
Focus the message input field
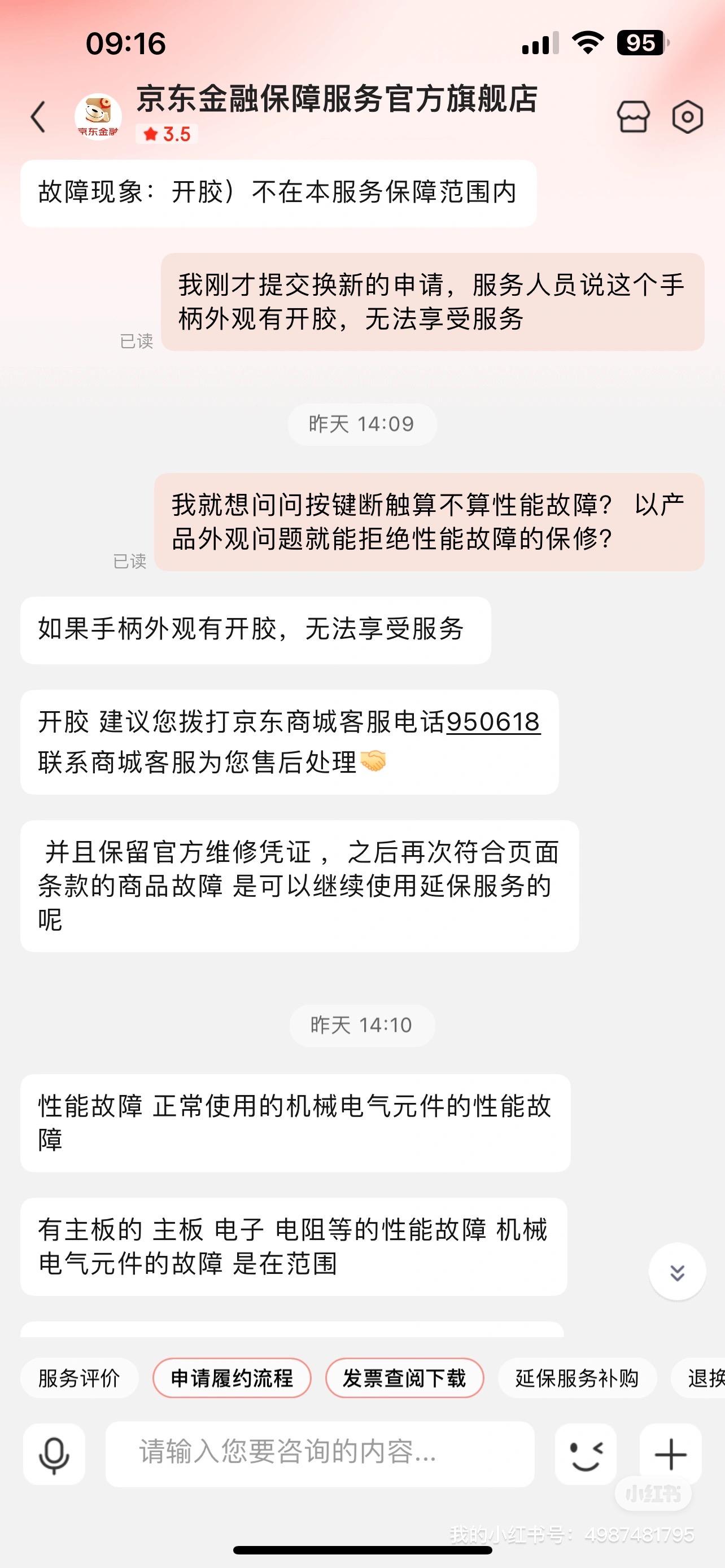320,1454
